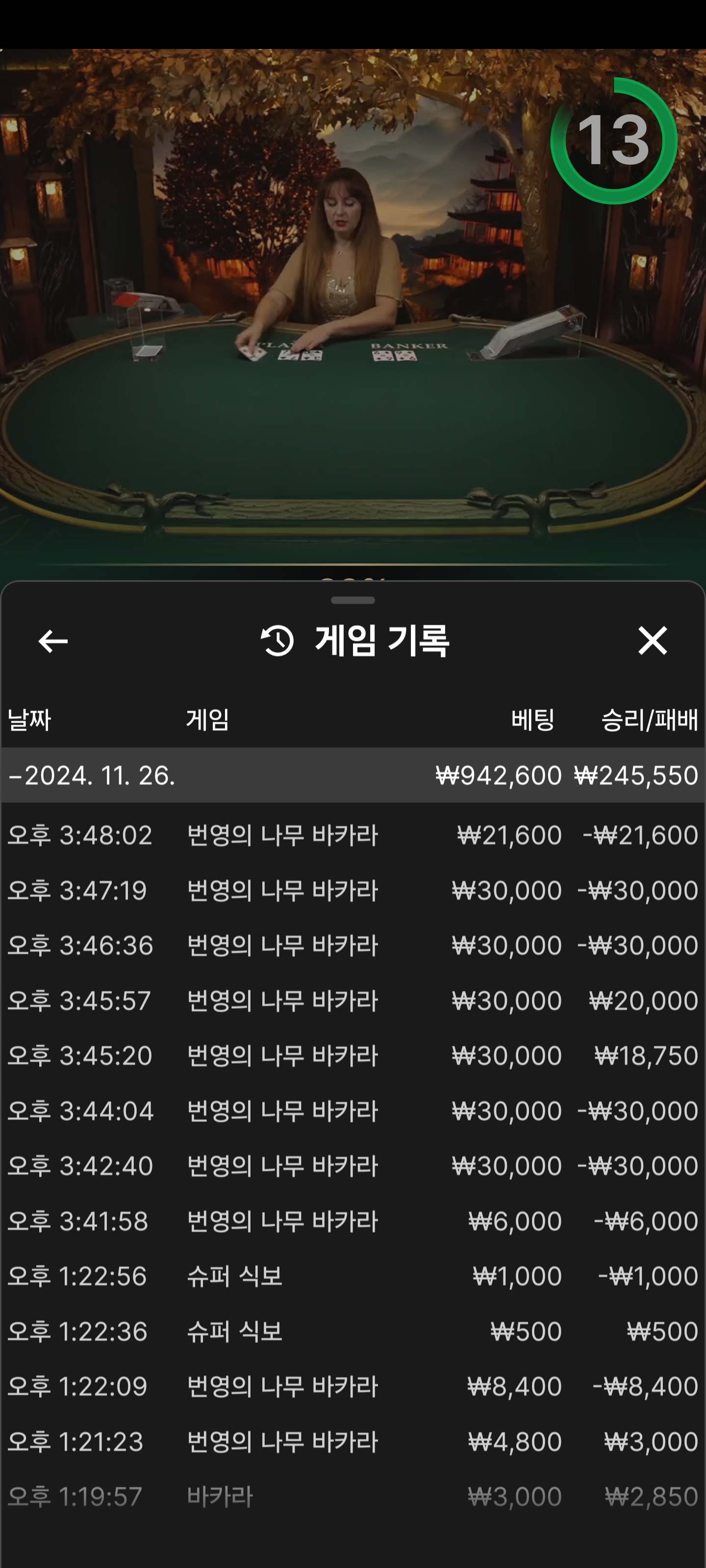
Task: View details of the 오후 3:45:57 round
Action: (x=353, y=1001)
